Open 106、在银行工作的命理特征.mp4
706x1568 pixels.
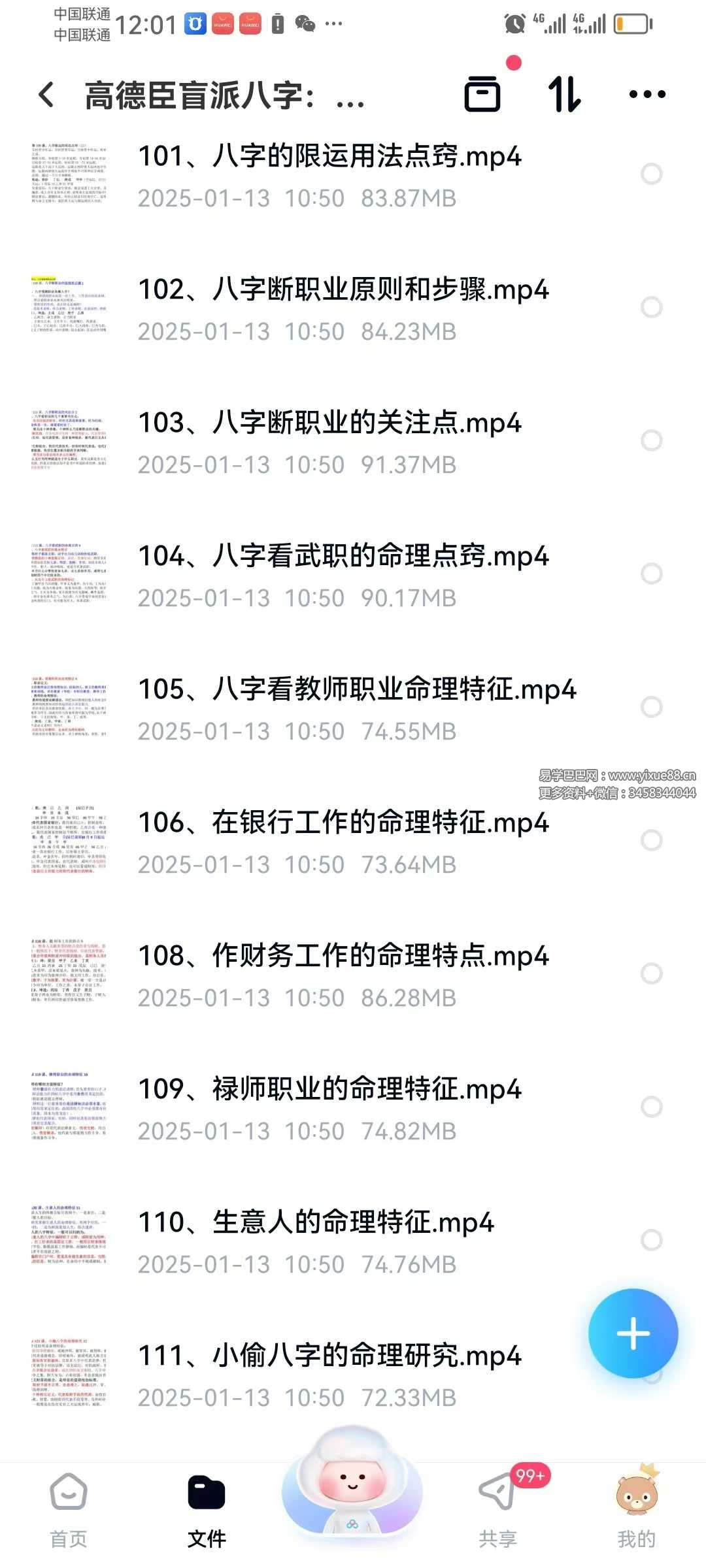click(343, 823)
